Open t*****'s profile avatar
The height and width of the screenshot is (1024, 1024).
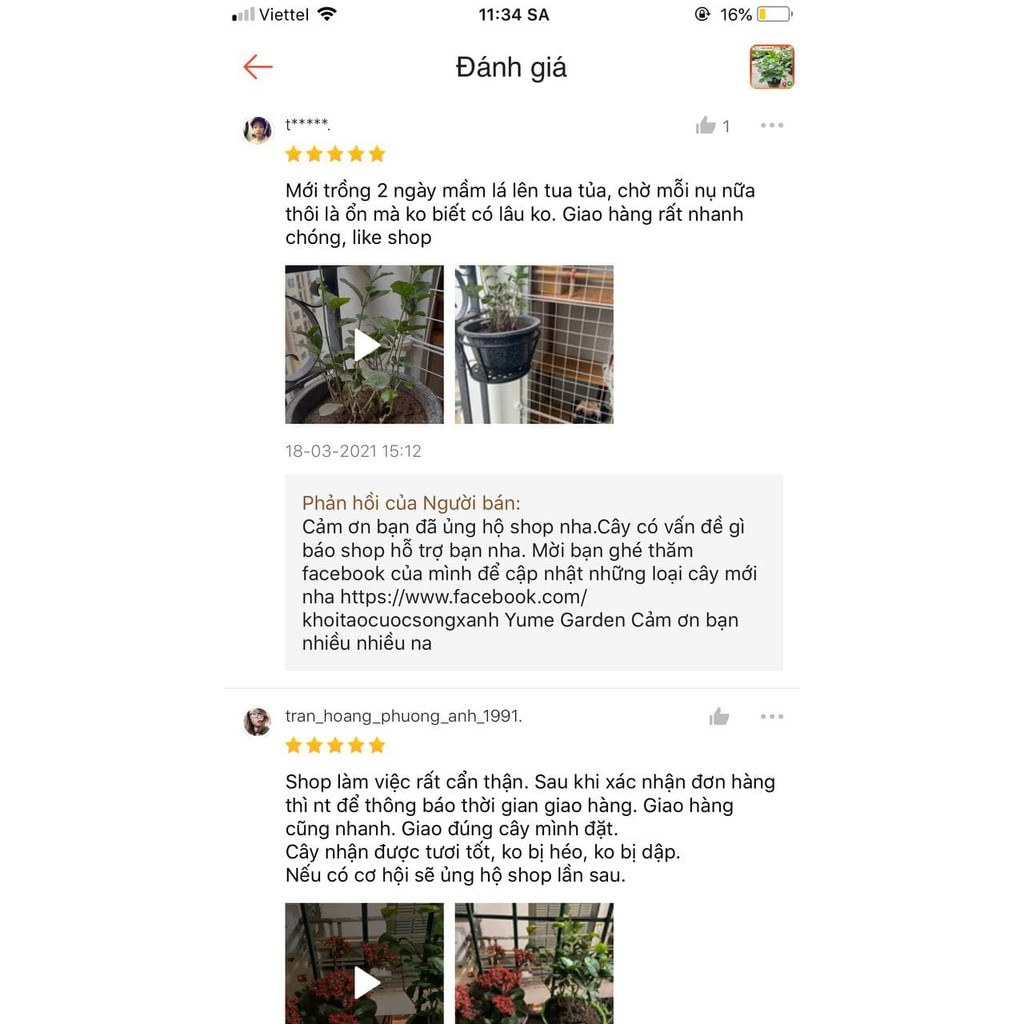[x=258, y=130]
